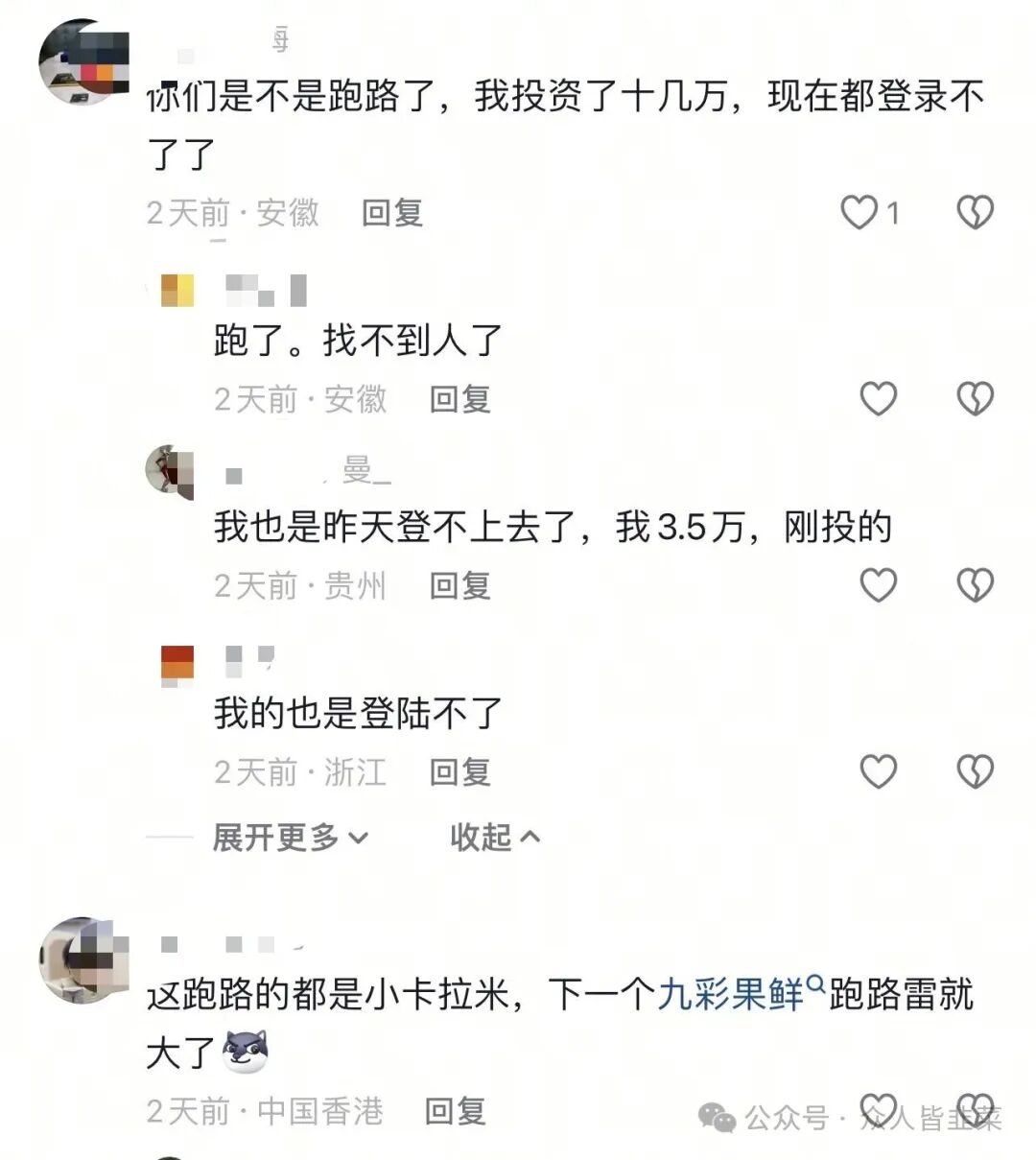Dislike the reply 跑了。找不到人了
Screen dimensions: 1036x1160
pyautogui.click(x=975, y=398)
